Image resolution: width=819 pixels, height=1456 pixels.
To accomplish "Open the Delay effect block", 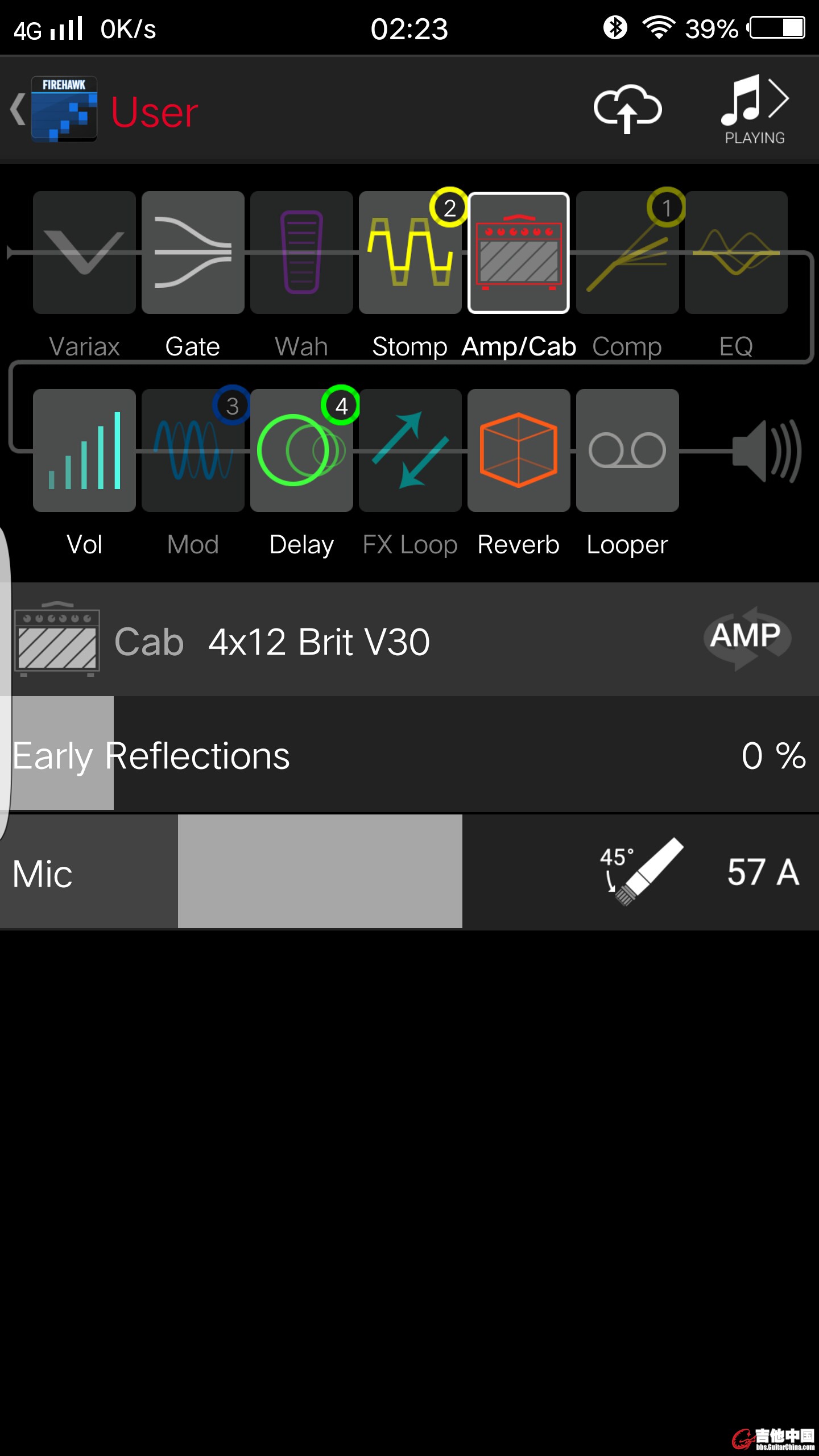I will click(x=301, y=450).
